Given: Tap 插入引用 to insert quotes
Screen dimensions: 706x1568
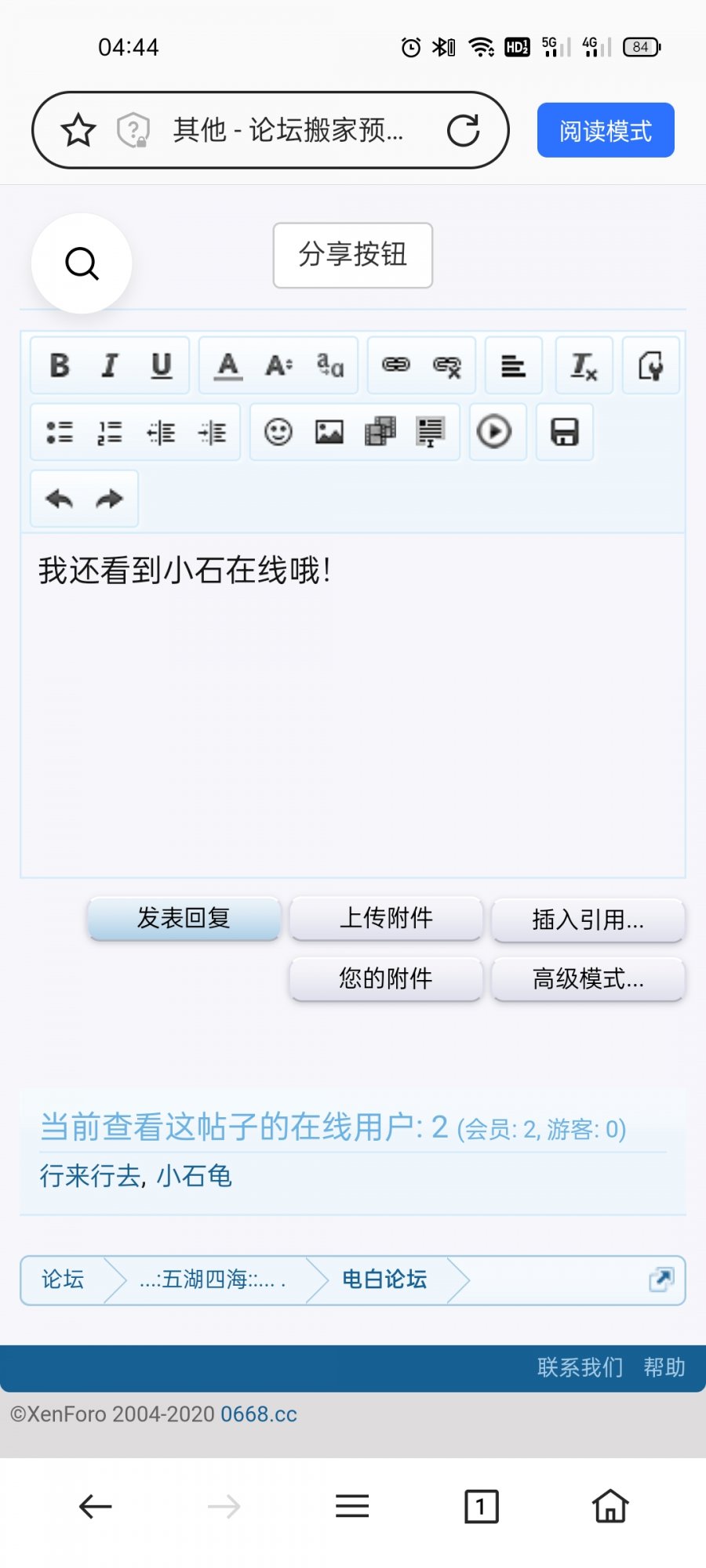Looking at the screenshot, I should point(588,920).
